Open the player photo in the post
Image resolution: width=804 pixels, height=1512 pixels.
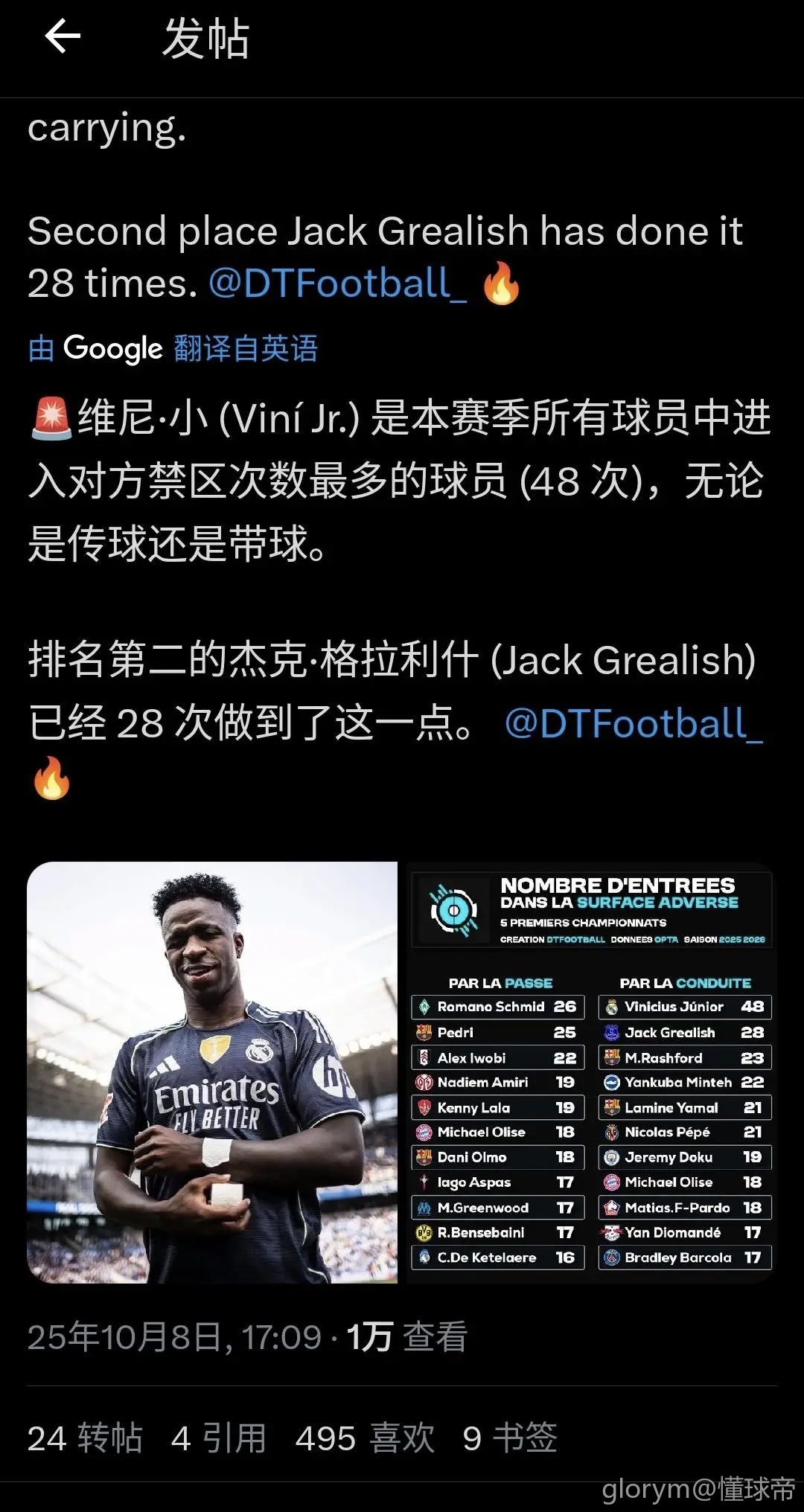[212, 1072]
